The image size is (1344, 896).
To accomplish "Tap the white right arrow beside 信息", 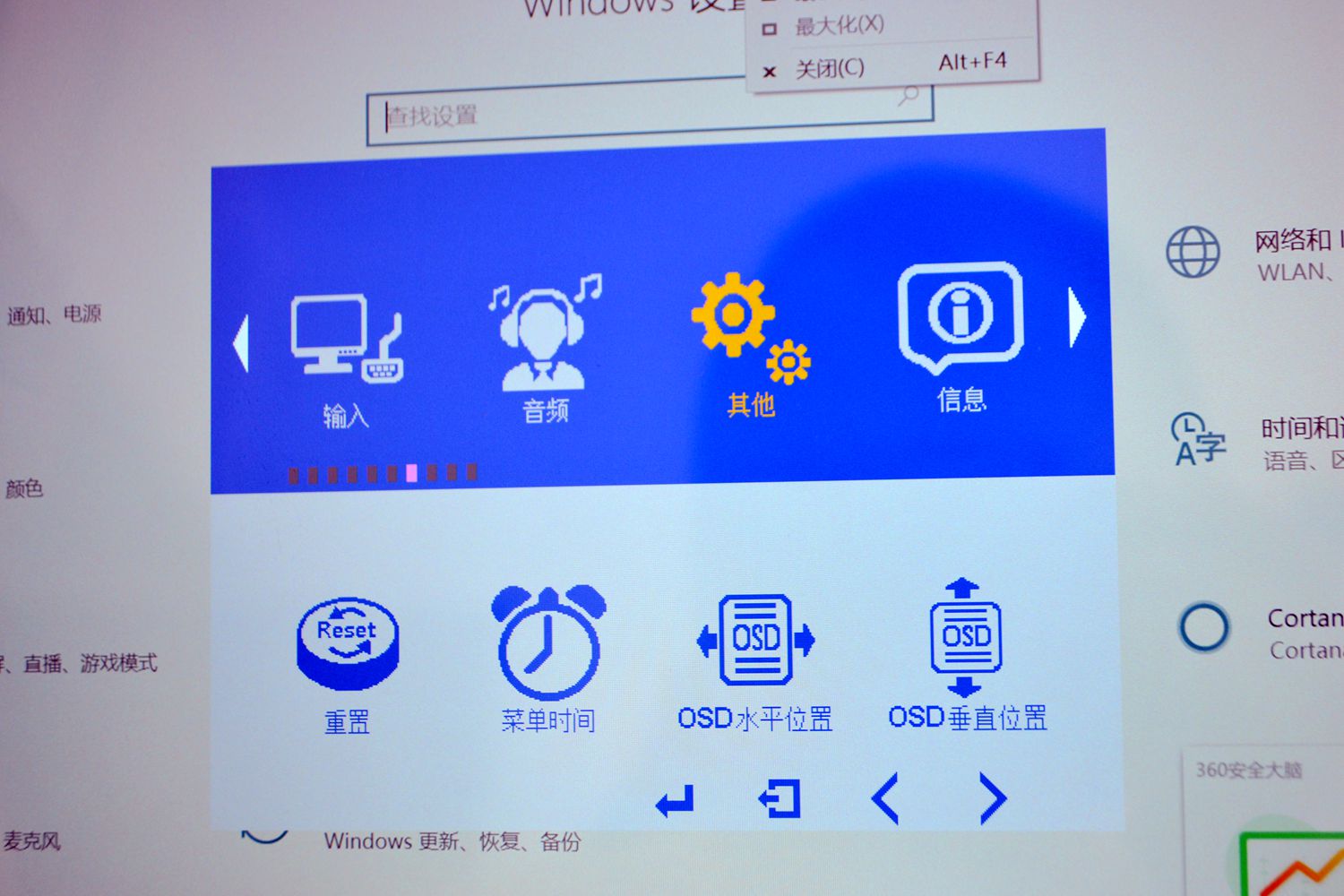I will pyautogui.click(x=1078, y=317).
